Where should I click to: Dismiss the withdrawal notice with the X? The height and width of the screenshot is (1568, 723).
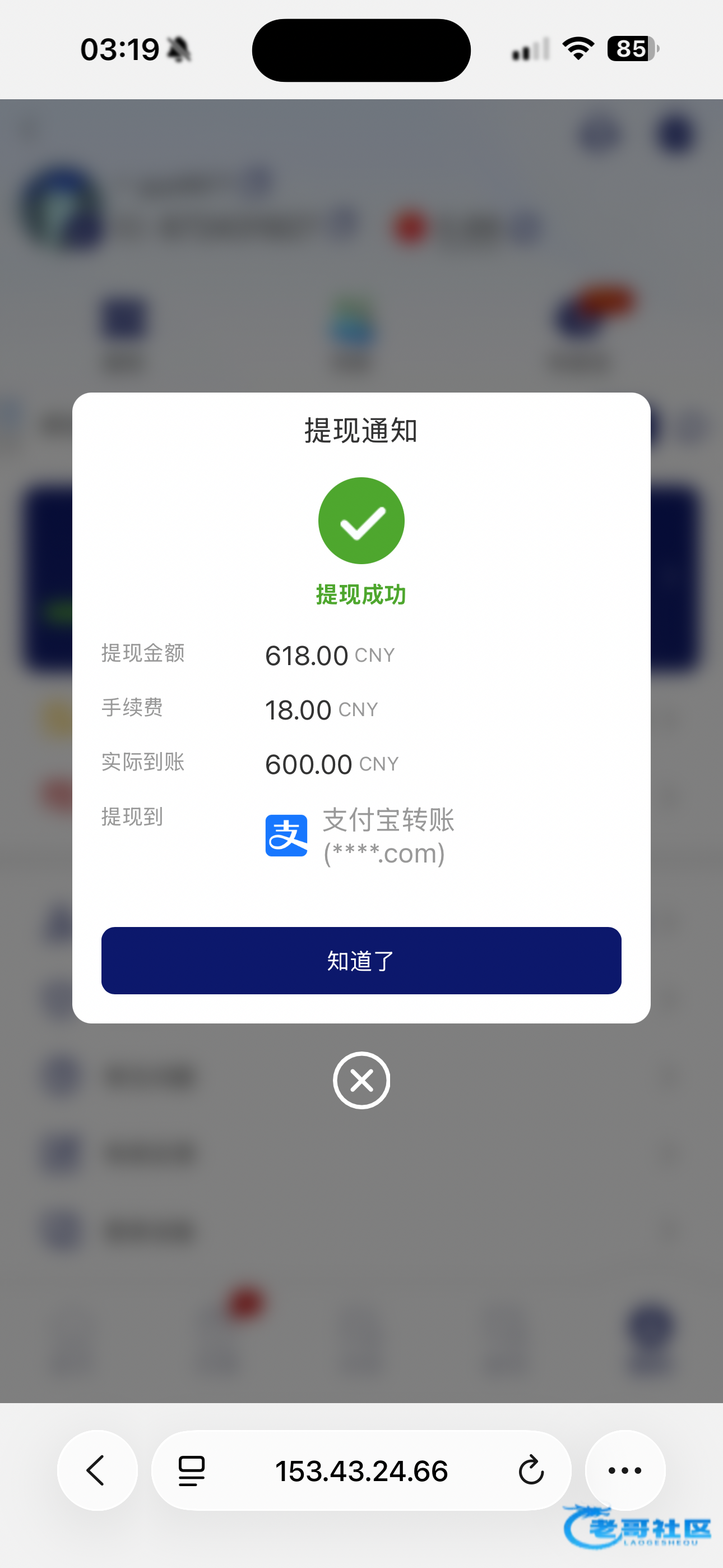pyautogui.click(x=361, y=1081)
